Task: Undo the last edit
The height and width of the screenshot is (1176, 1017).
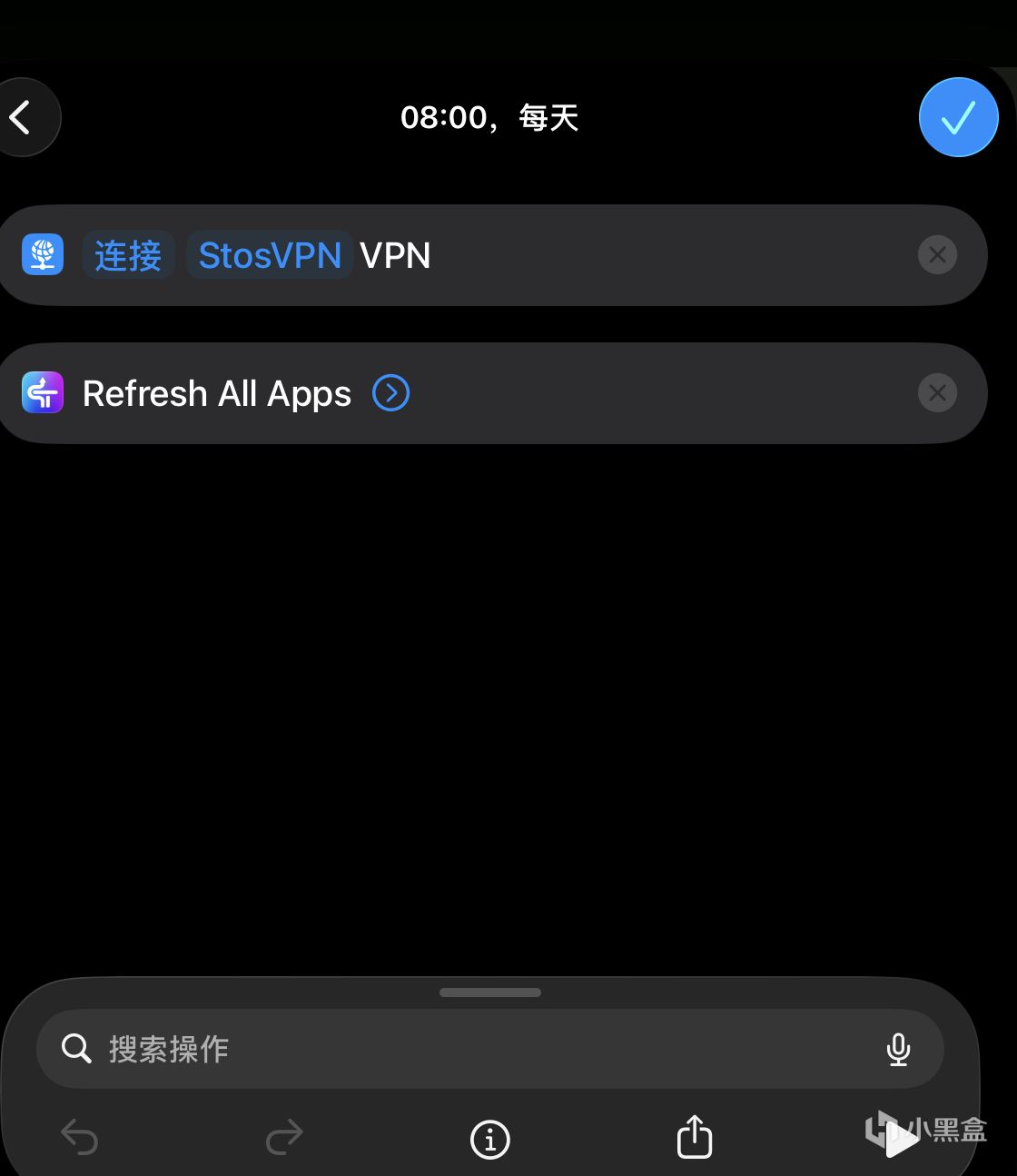Action: coord(79,1137)
